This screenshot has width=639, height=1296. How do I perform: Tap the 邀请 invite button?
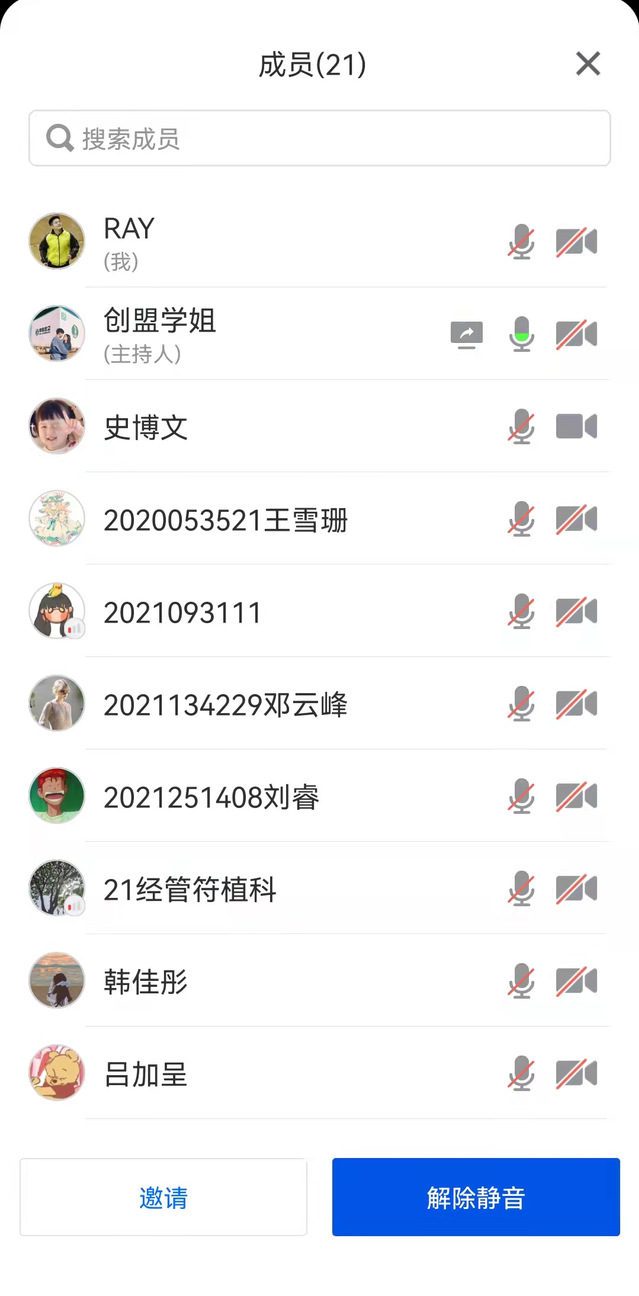pos(163,1197)
